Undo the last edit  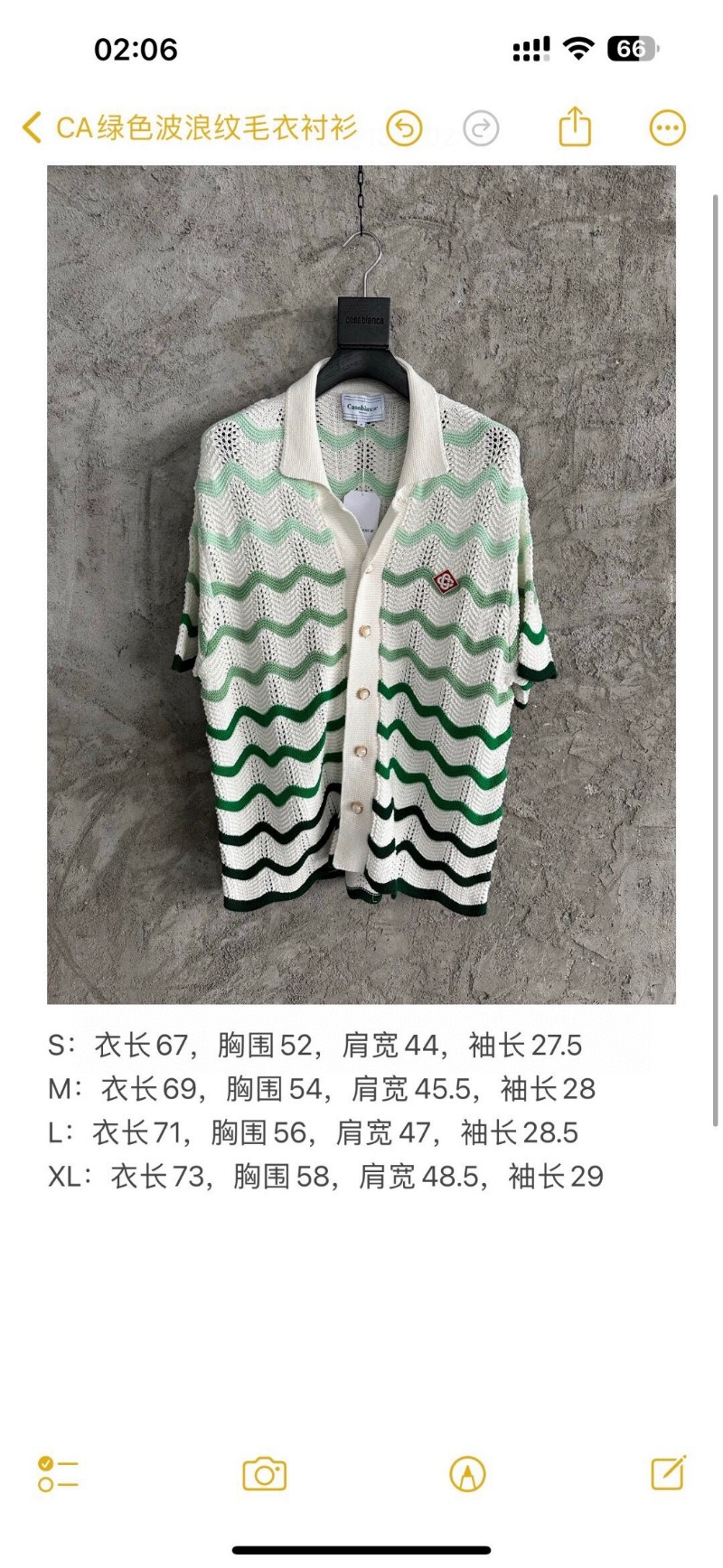[404, 128]
